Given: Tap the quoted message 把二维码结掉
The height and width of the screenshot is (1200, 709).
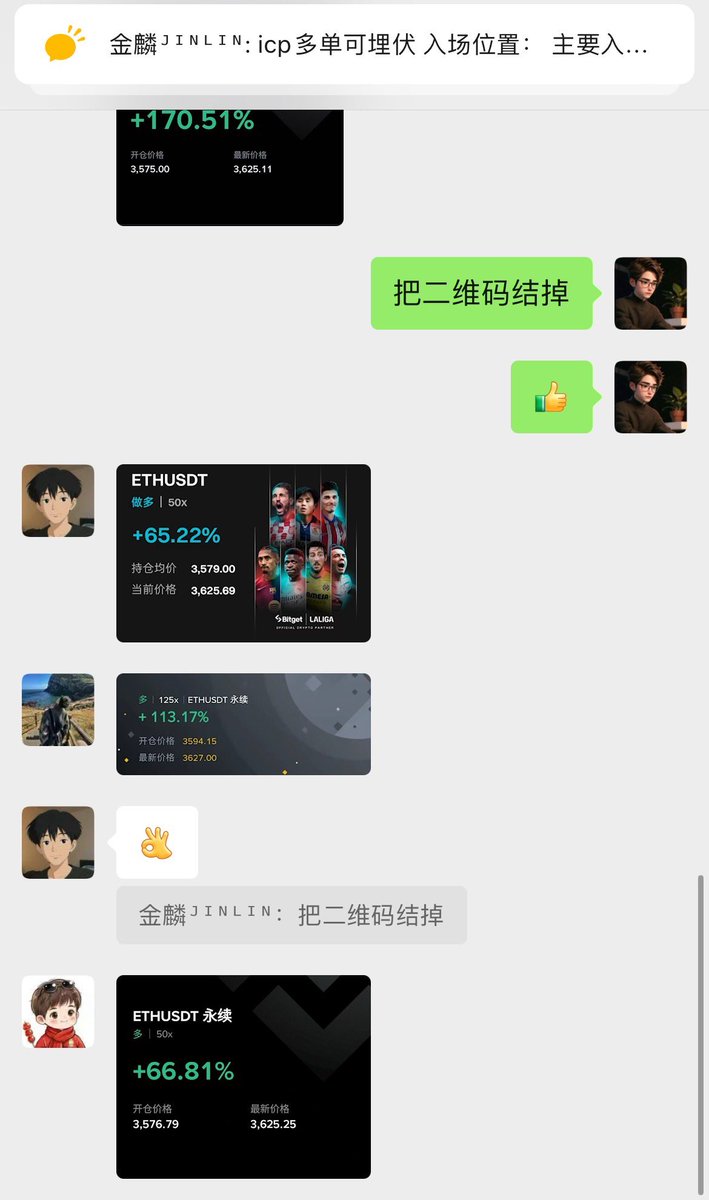Looking at the screenshot, I should [x=291, y=915].
